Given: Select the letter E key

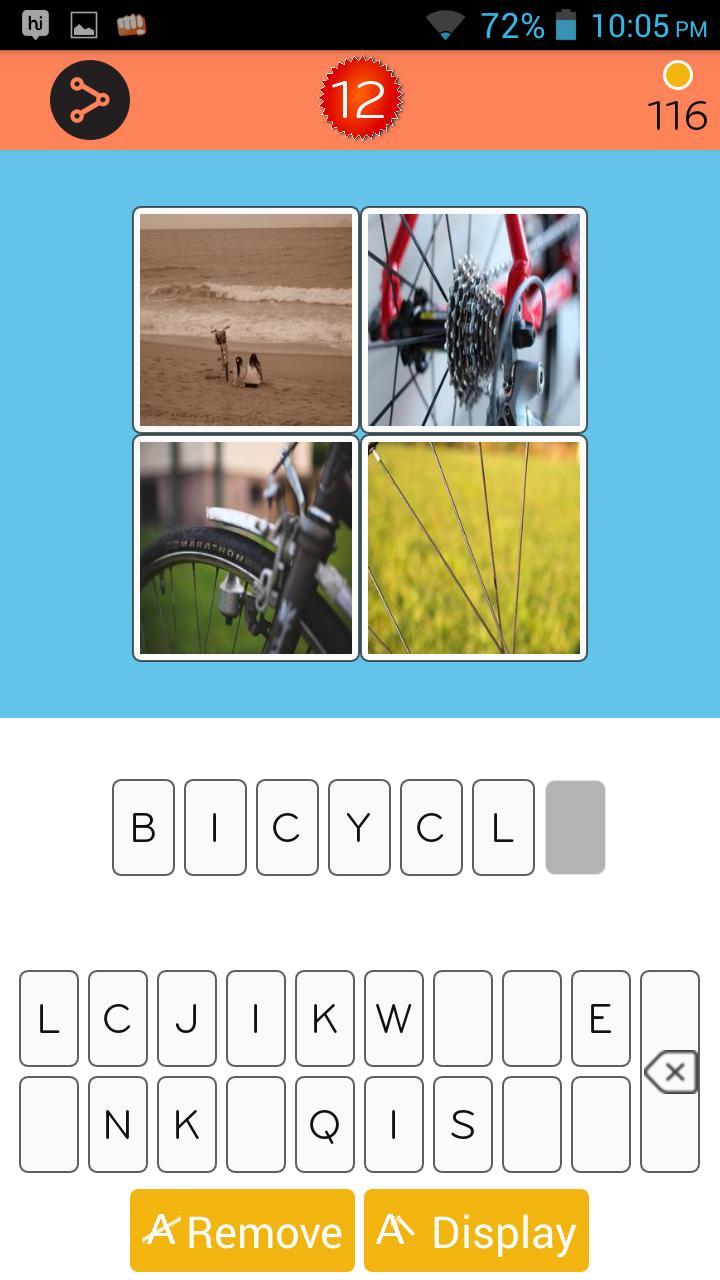Looking at the screenshot, I should 600,1018.
